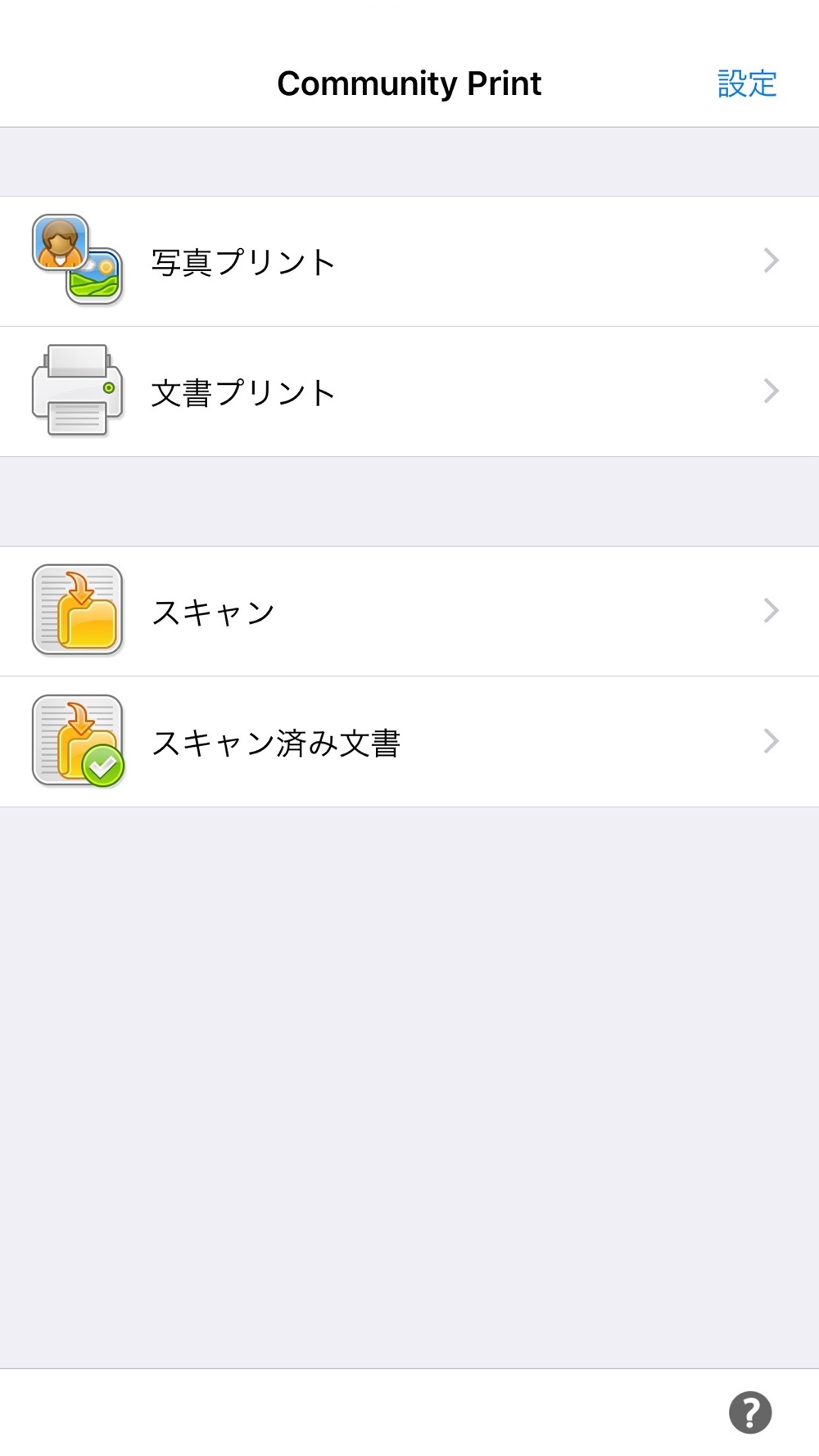This screenshot has height=1456, width=819.
Task: Open the help question mark icon
Action: (749, 1412)
